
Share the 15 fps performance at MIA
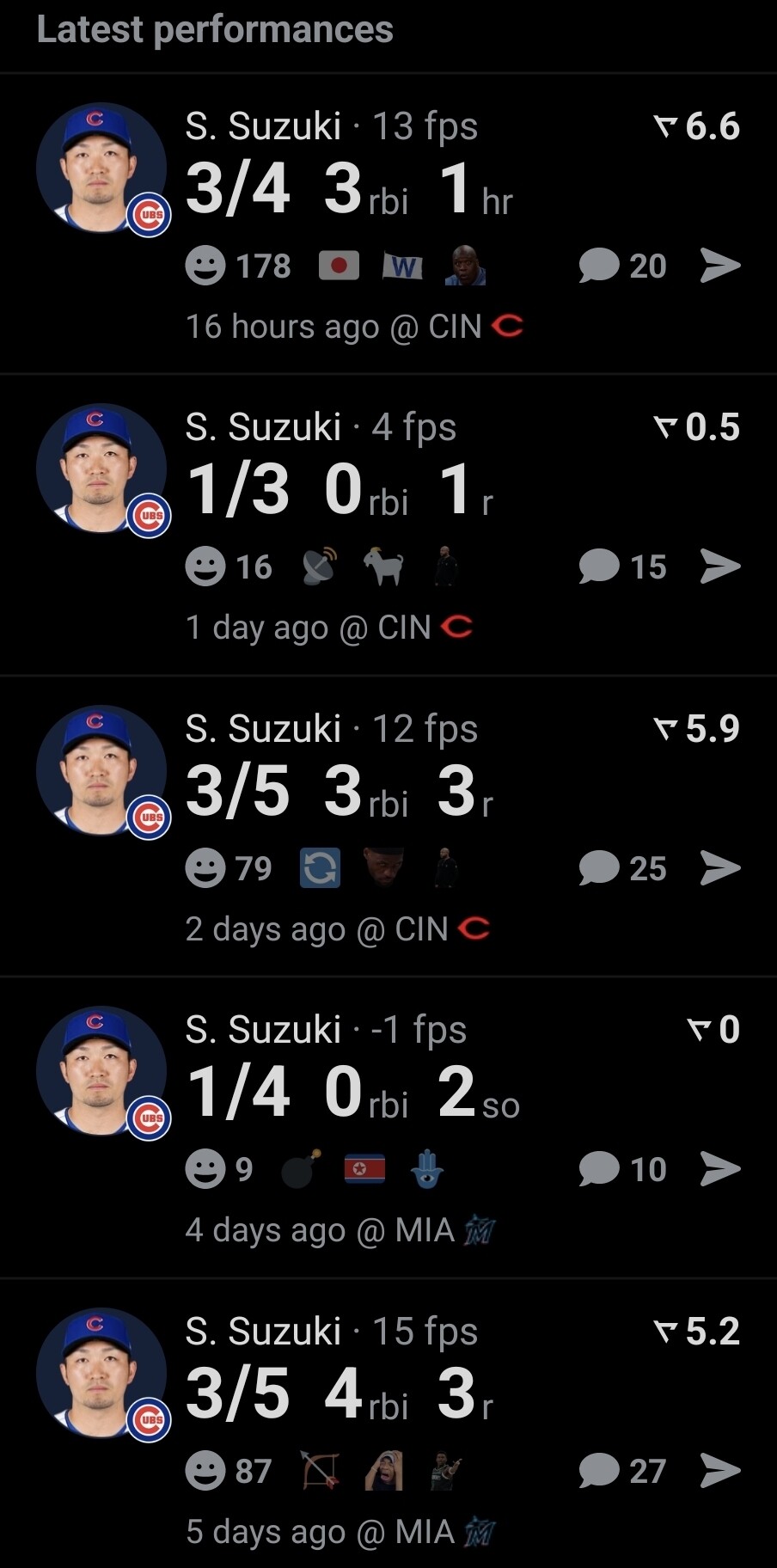(720, 1471)
